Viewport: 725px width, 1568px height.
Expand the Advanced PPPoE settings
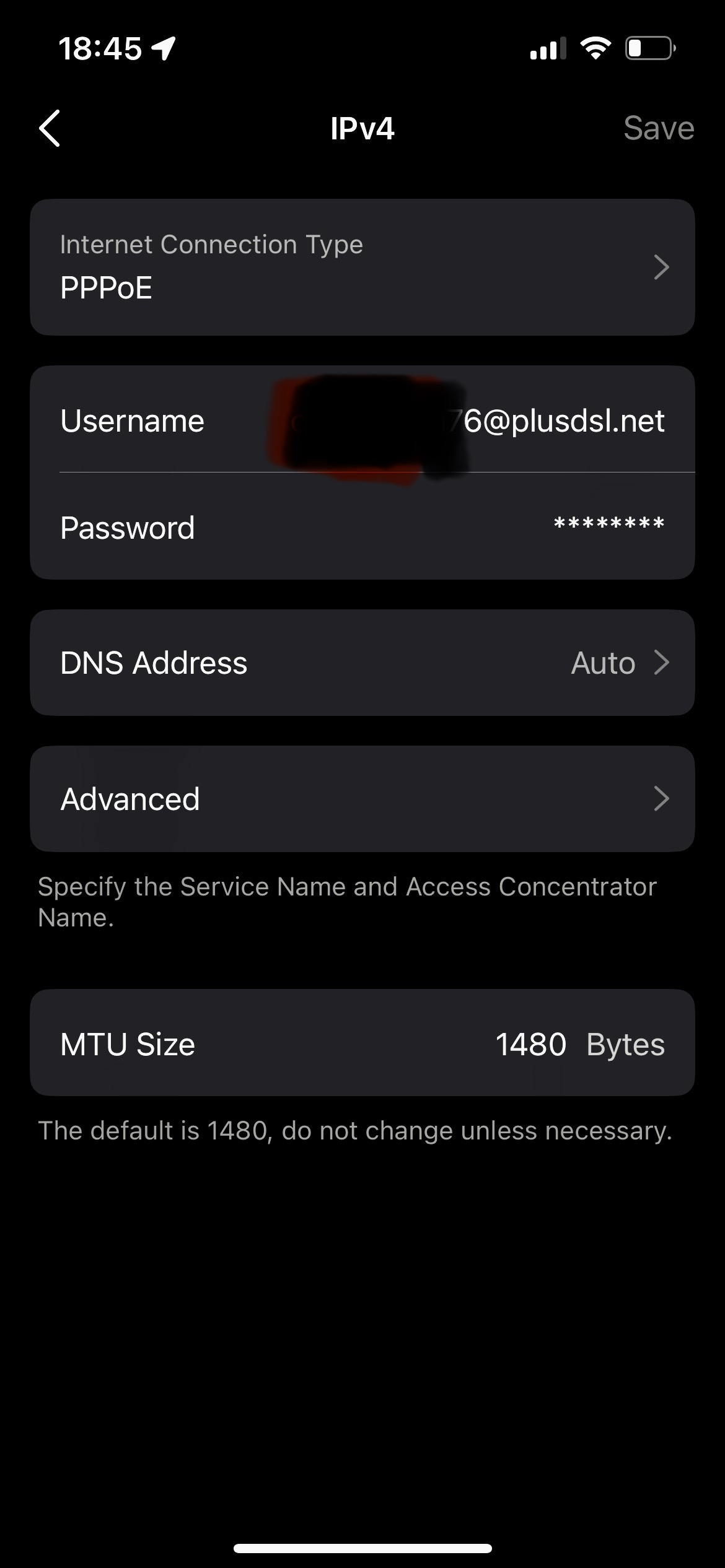pyautogui.click(x=362, y=798)
